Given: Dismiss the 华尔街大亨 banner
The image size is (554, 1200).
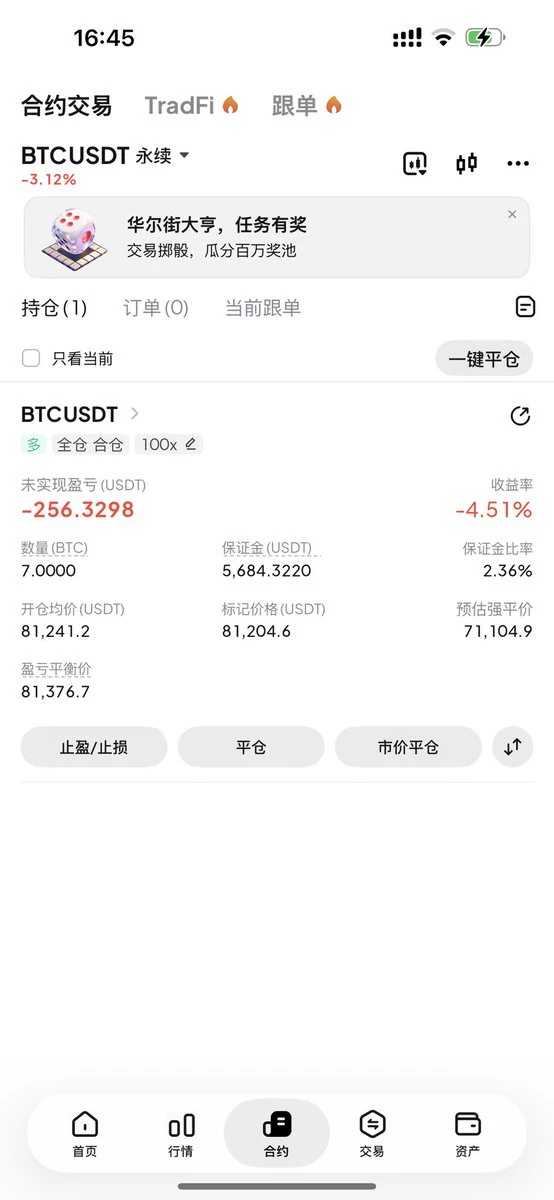Looking at the screenshot, I should [x=512, y=214].
